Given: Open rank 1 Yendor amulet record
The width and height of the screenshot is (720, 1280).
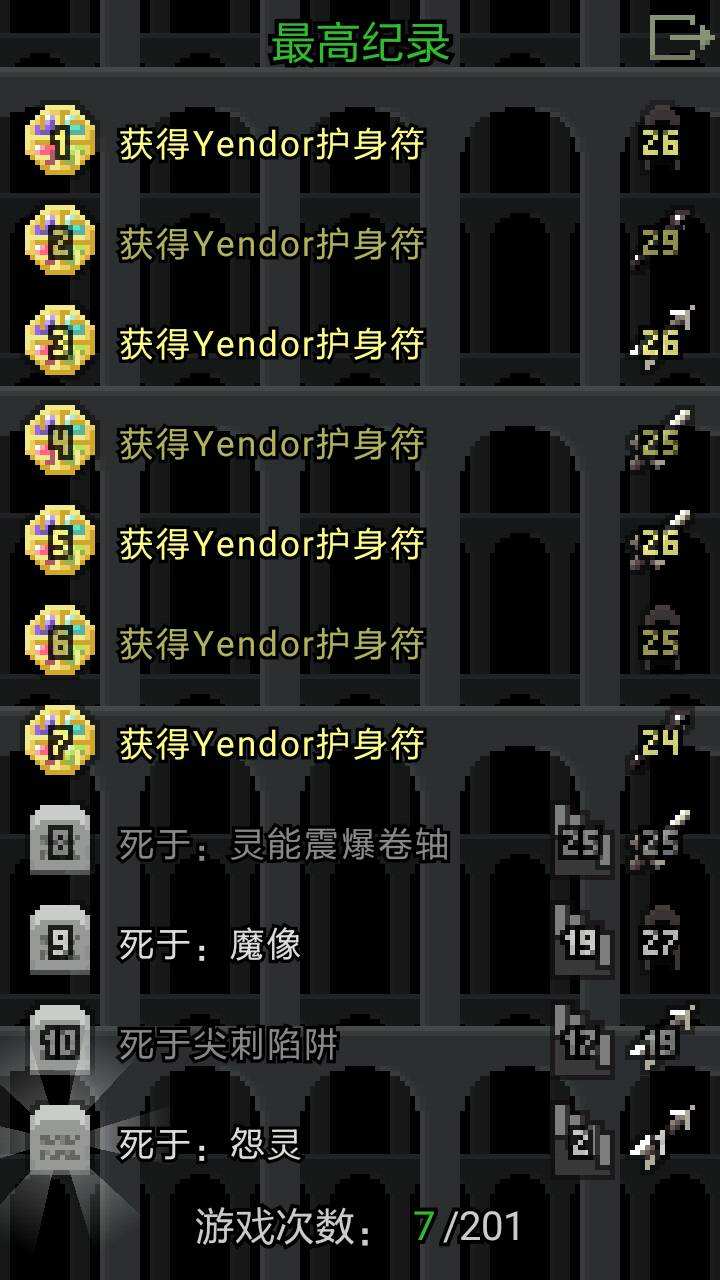Looking at the screenshot, I should (x=272, y=144).
